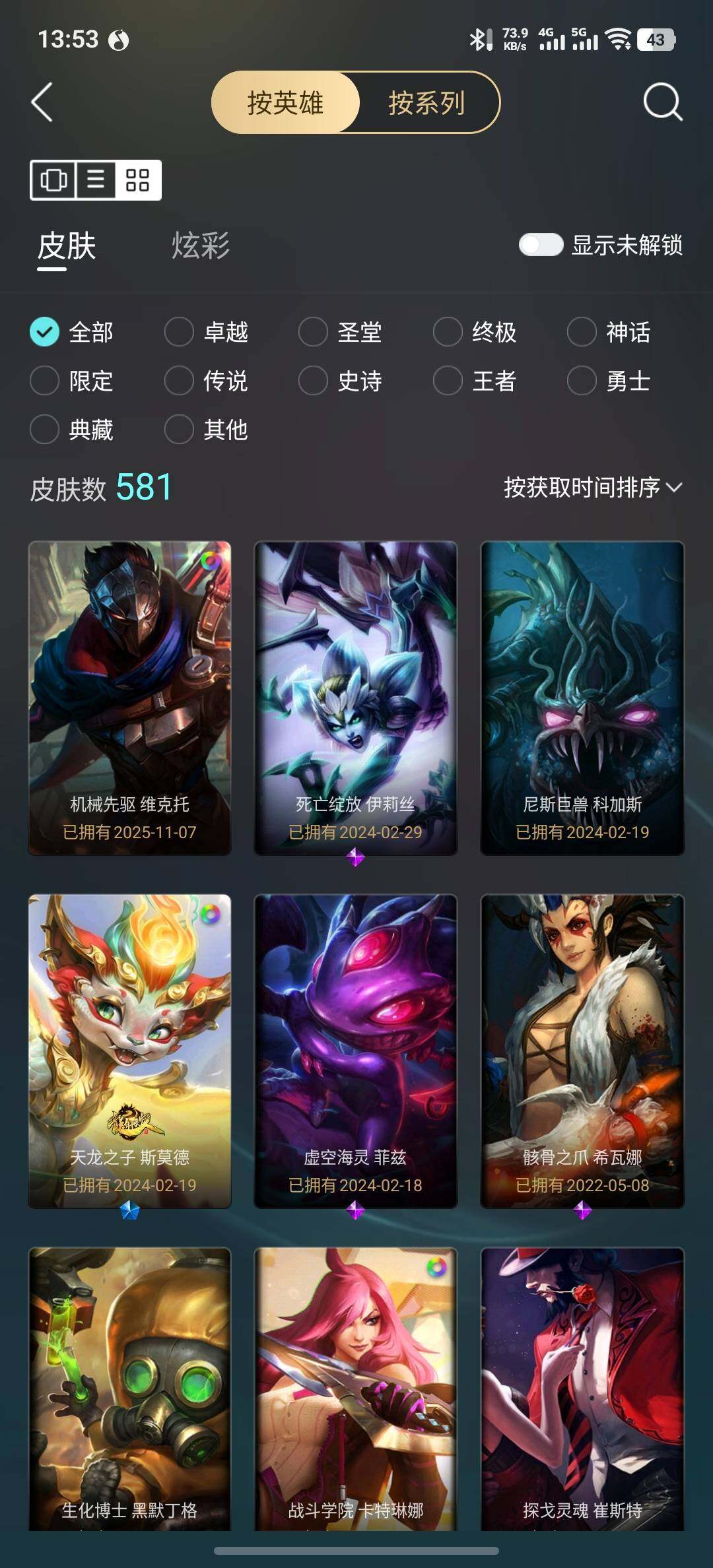Image resolution: width=713 pixels, height=1568 pixels.
Task: Open the search magnifier icon
Action: tap(662, 102)
